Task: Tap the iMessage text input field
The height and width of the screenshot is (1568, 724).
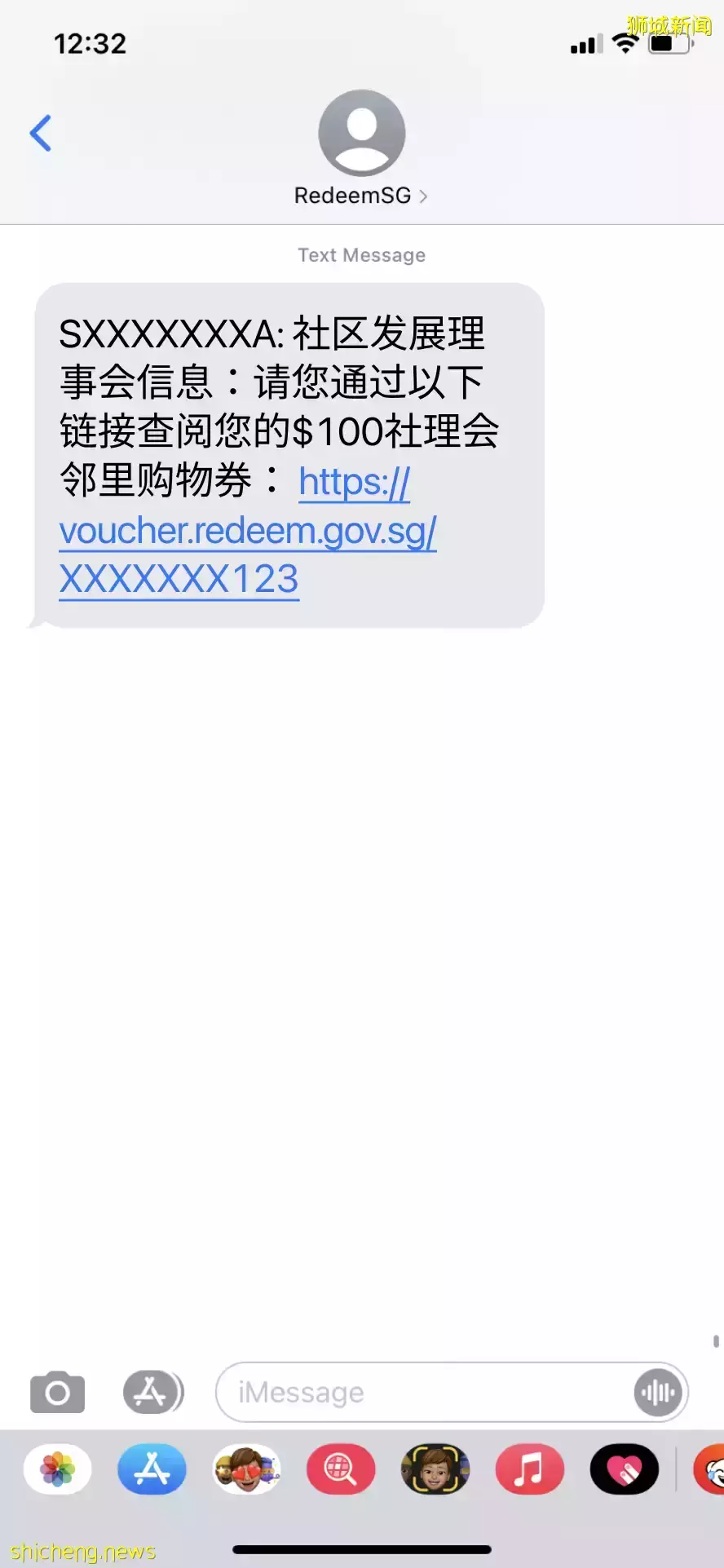Action: coord(408,1392)
